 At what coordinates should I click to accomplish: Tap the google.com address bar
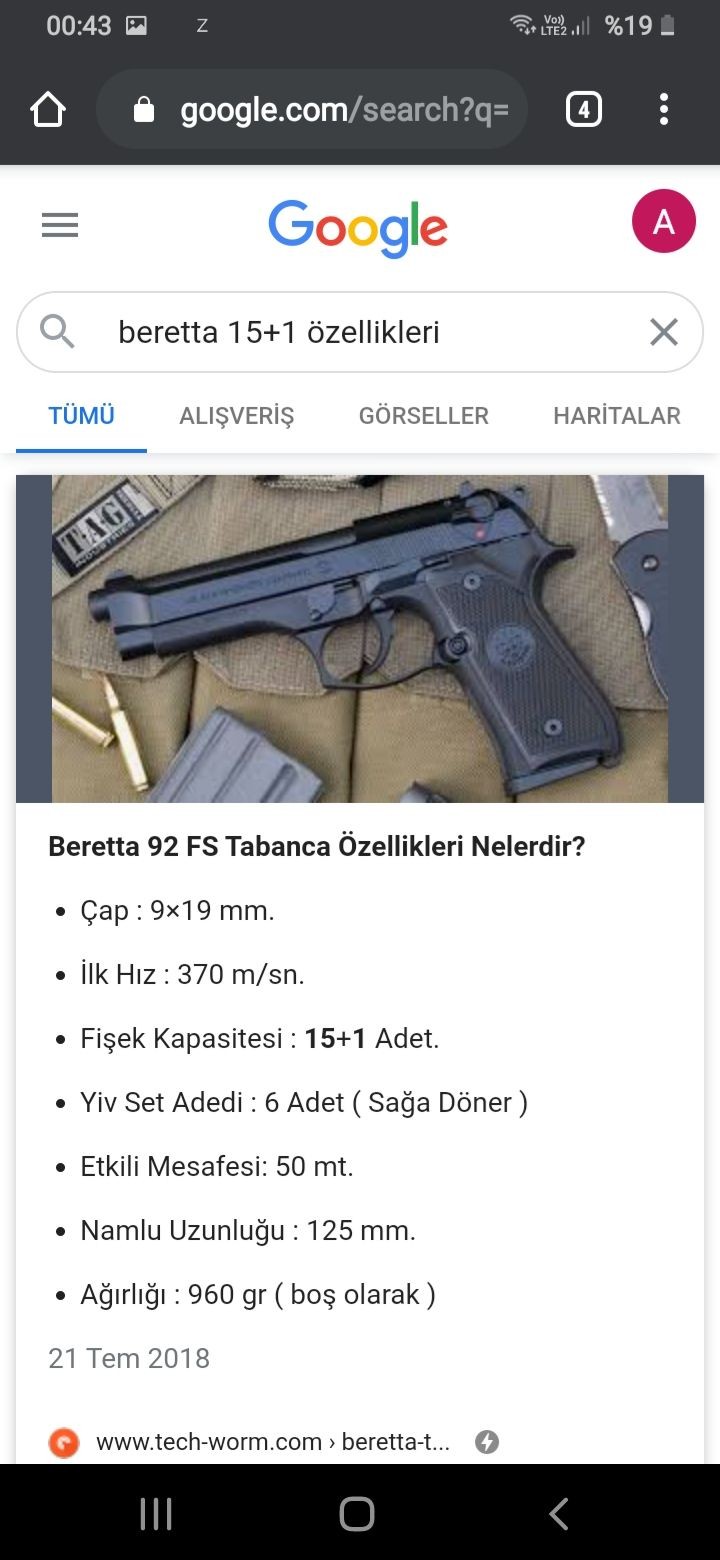(x=330, y=110)
